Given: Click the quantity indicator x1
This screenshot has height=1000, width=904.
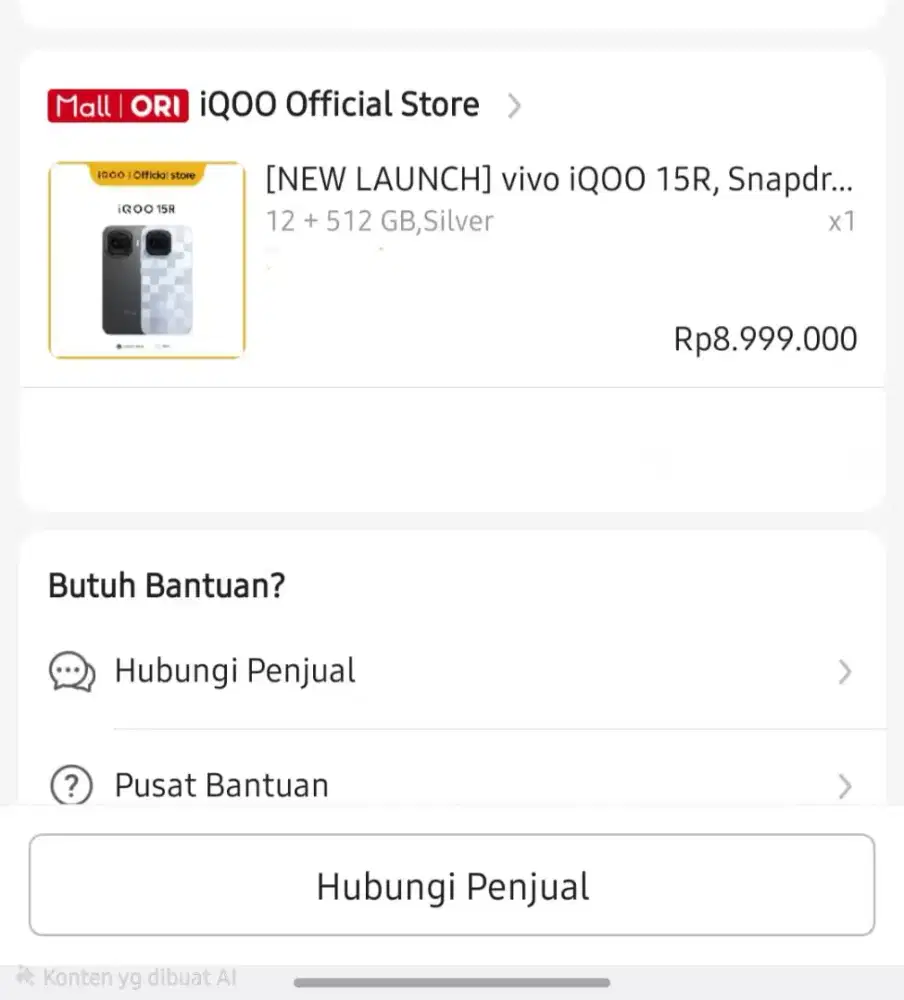Looking at the screenshot, I should 841,221.
